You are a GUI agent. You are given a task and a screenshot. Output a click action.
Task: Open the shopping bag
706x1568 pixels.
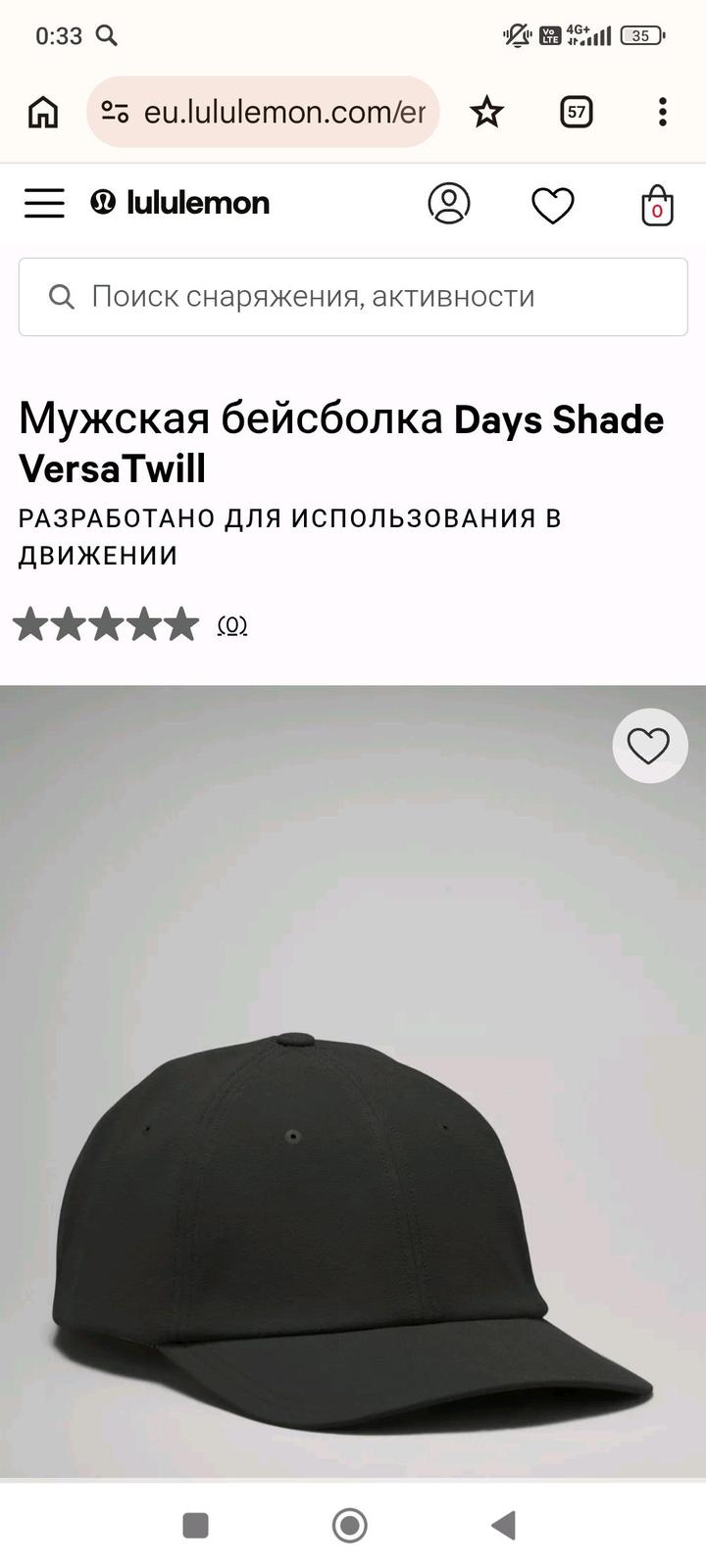tap(657, 206)
